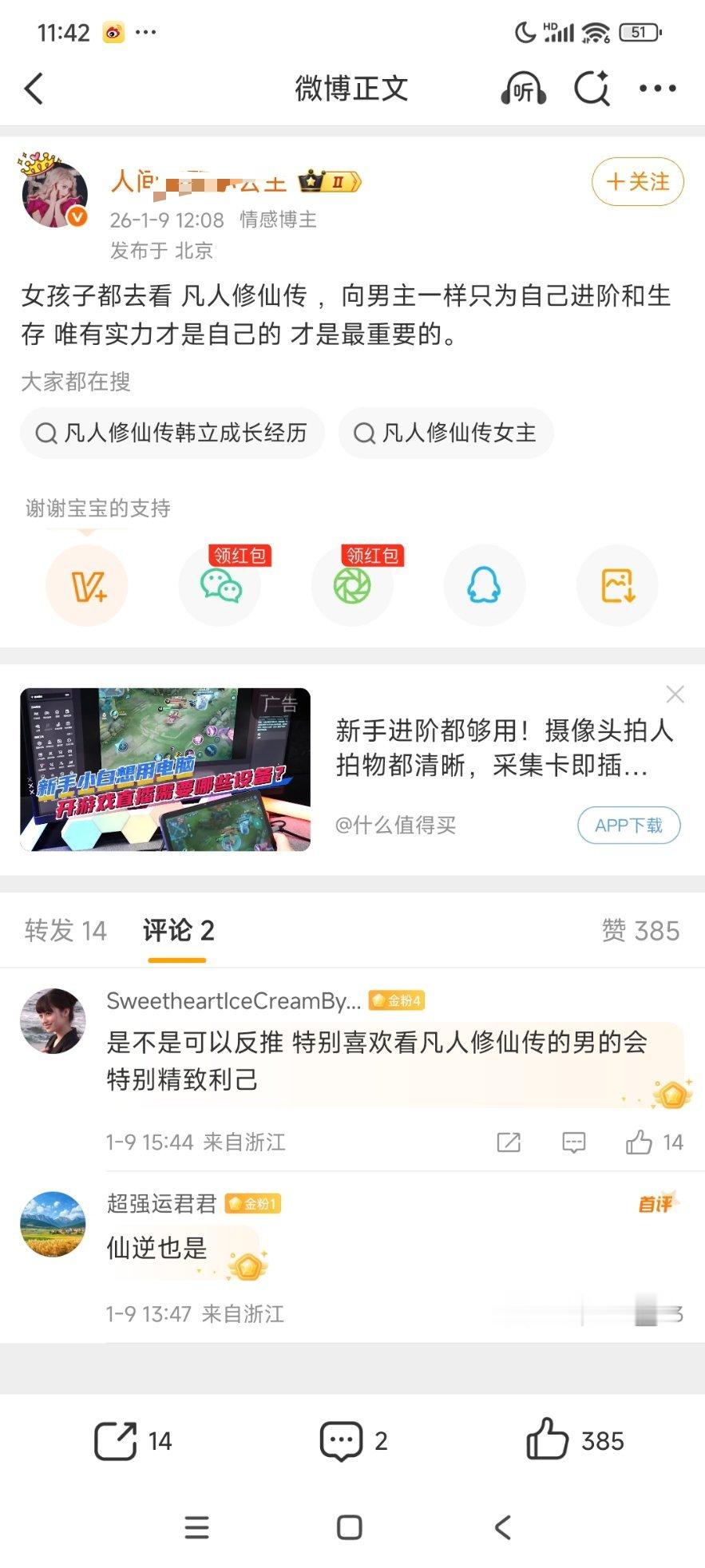Share to WeChat Moments green icon
The width and height of the screenshot is (705, 1568).
pos(352,585)
